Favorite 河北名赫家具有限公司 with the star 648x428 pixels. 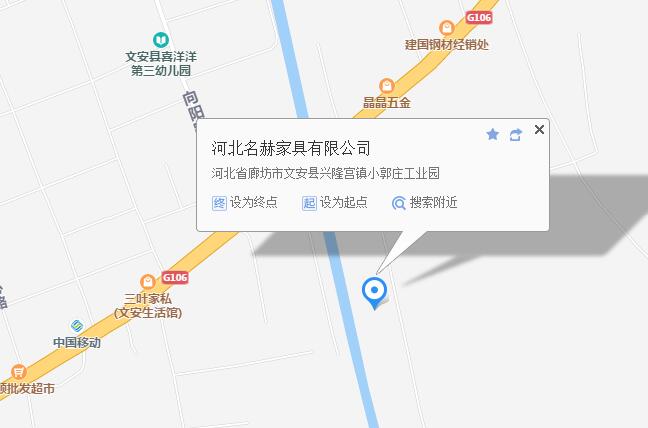492,134
